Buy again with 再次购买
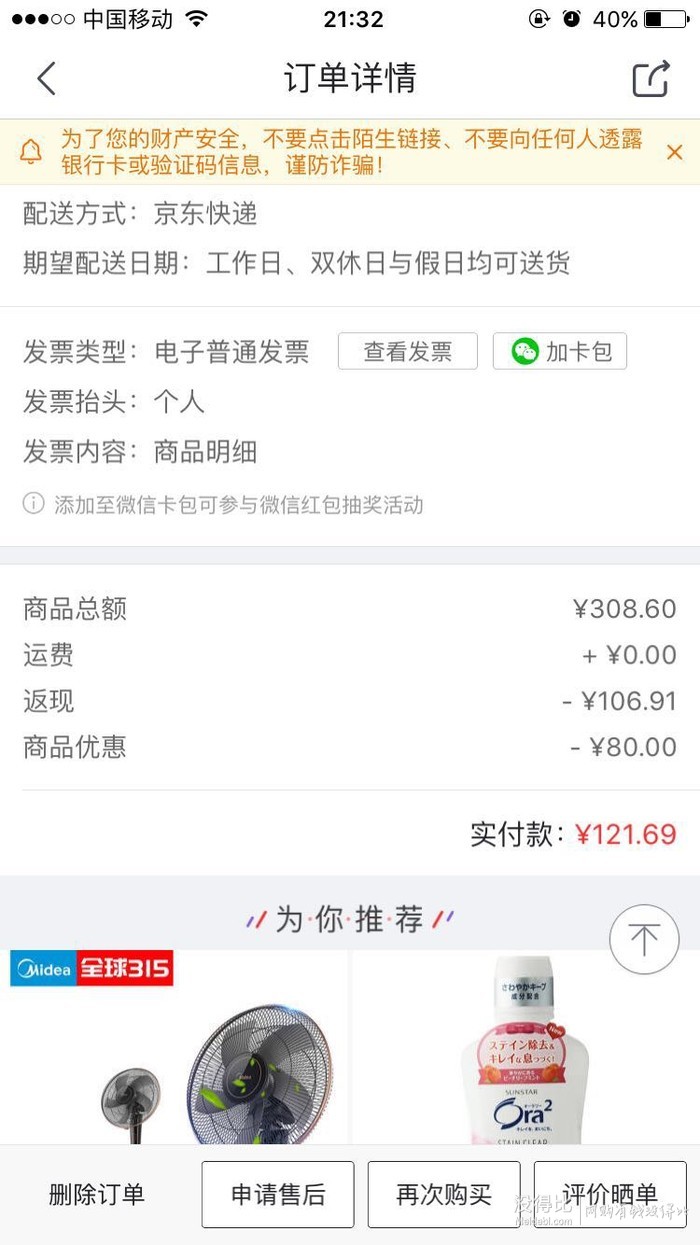Screen dimensions: 700x1245 [x=444, y=1194]
